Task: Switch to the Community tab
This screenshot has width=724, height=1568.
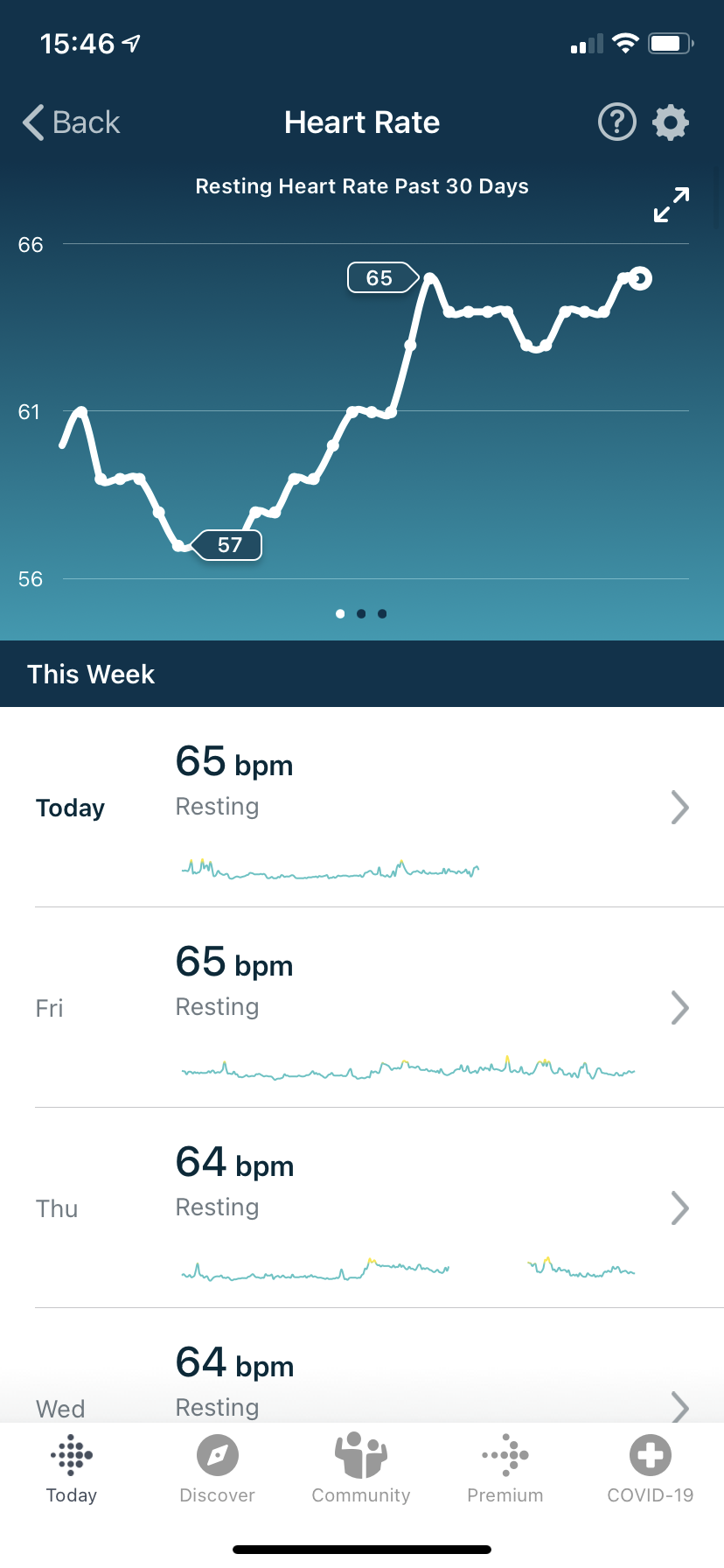Action: point(361,1470)
